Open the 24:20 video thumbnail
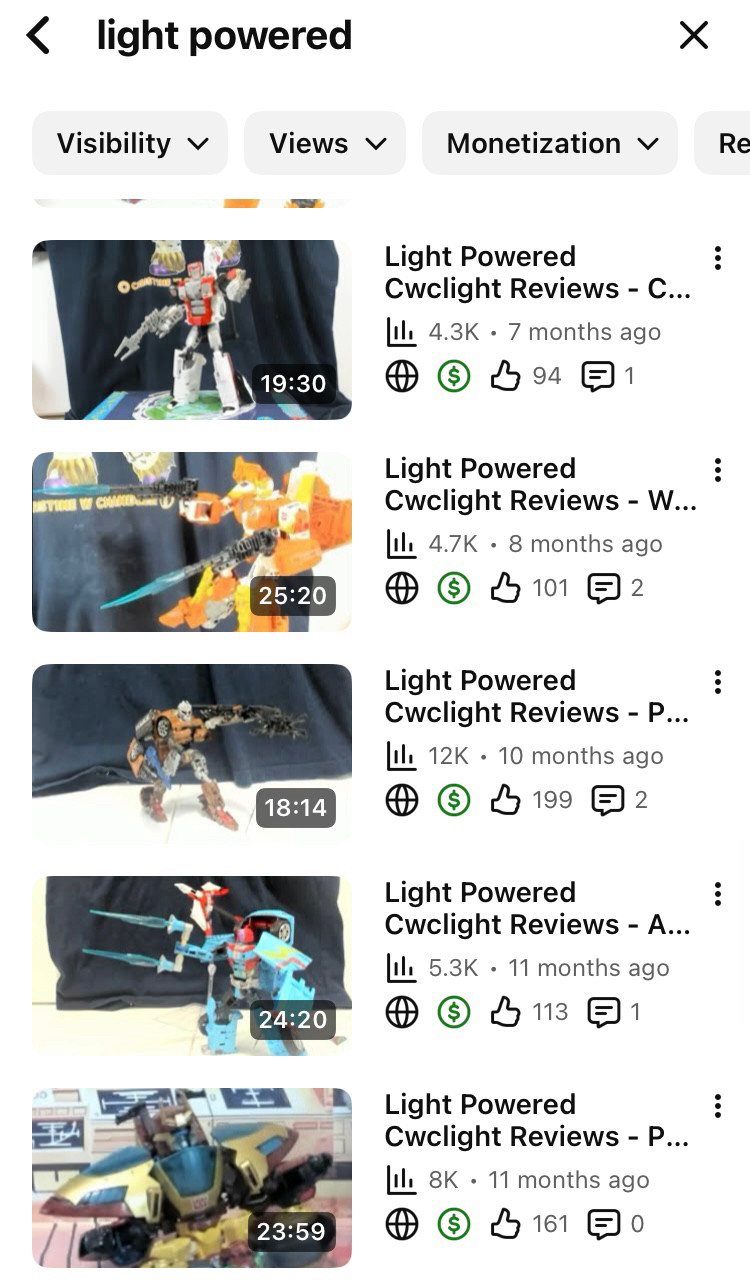The image size is (750, 1285). coord(192,965)
